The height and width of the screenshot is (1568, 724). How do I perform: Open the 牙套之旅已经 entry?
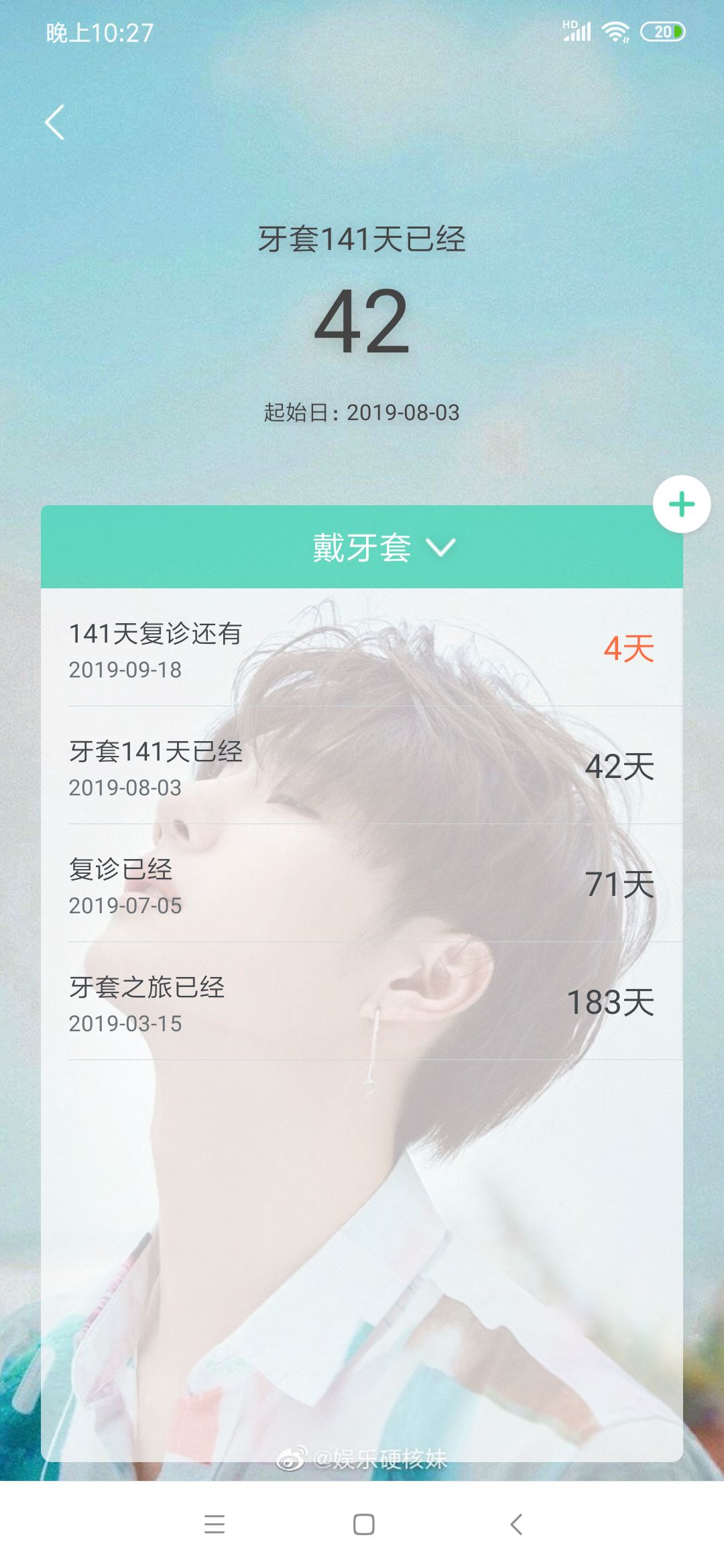(x=362, y=1002)
